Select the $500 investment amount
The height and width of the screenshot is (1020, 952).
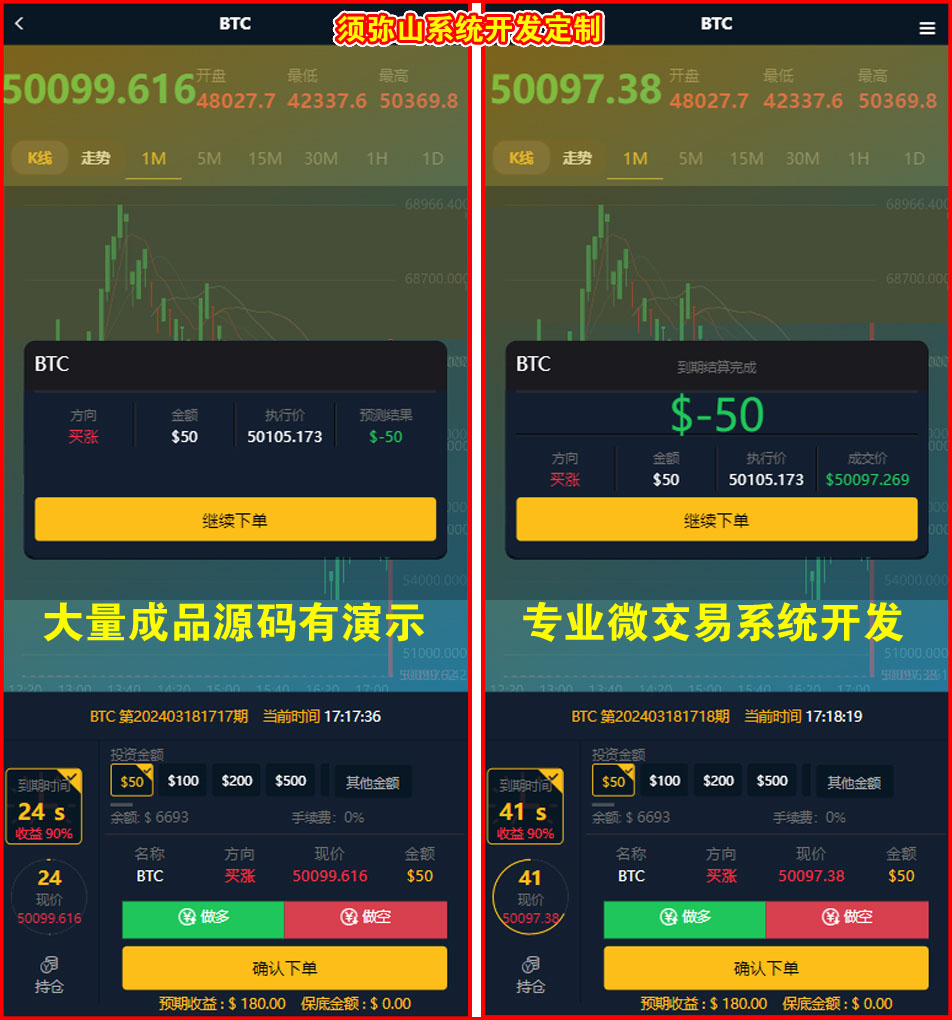(x=290, y=780)
